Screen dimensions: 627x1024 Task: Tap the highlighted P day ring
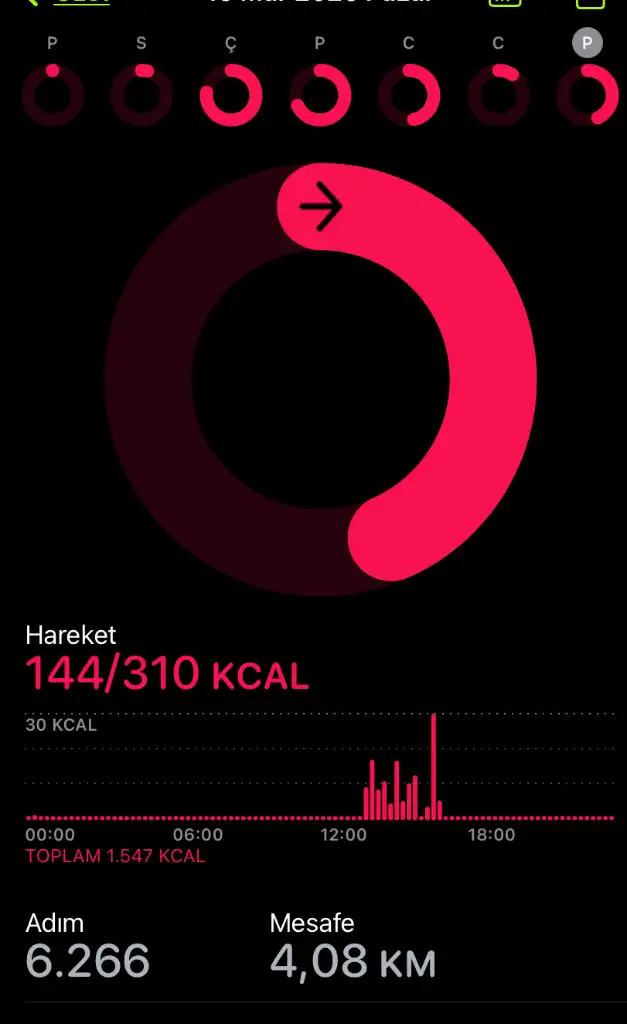pos(587,95)
